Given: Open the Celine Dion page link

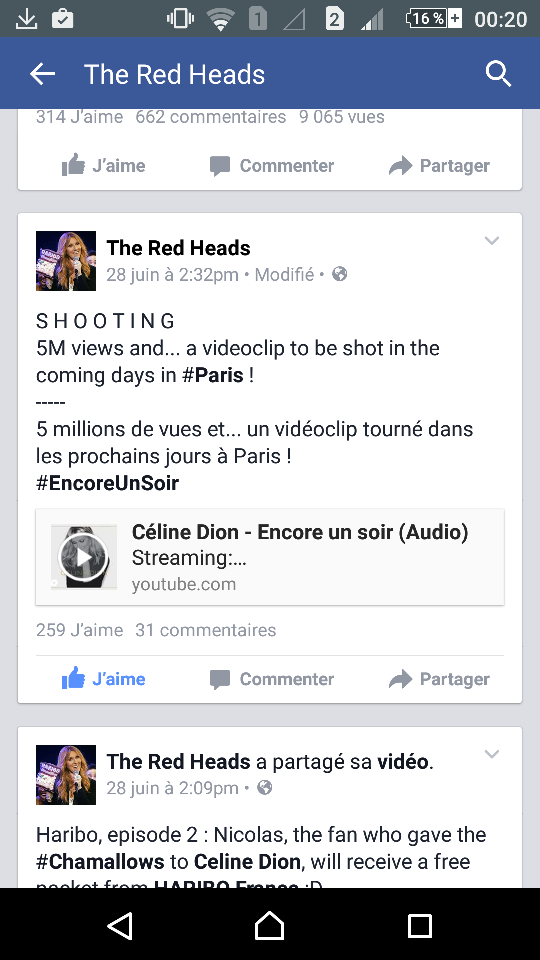Looking at the screenshot, I should [x=247, y=861].
